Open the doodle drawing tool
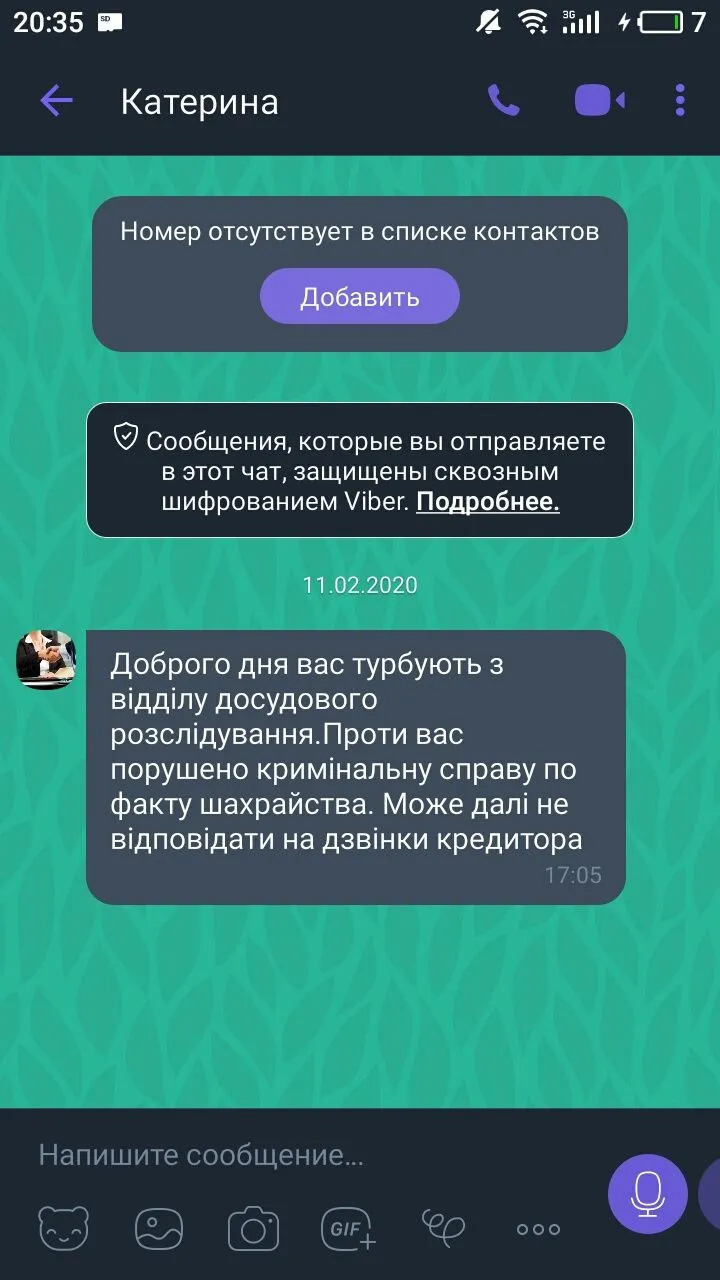The width and height of the screenshot is (720, 1280). click(443, 1227)
